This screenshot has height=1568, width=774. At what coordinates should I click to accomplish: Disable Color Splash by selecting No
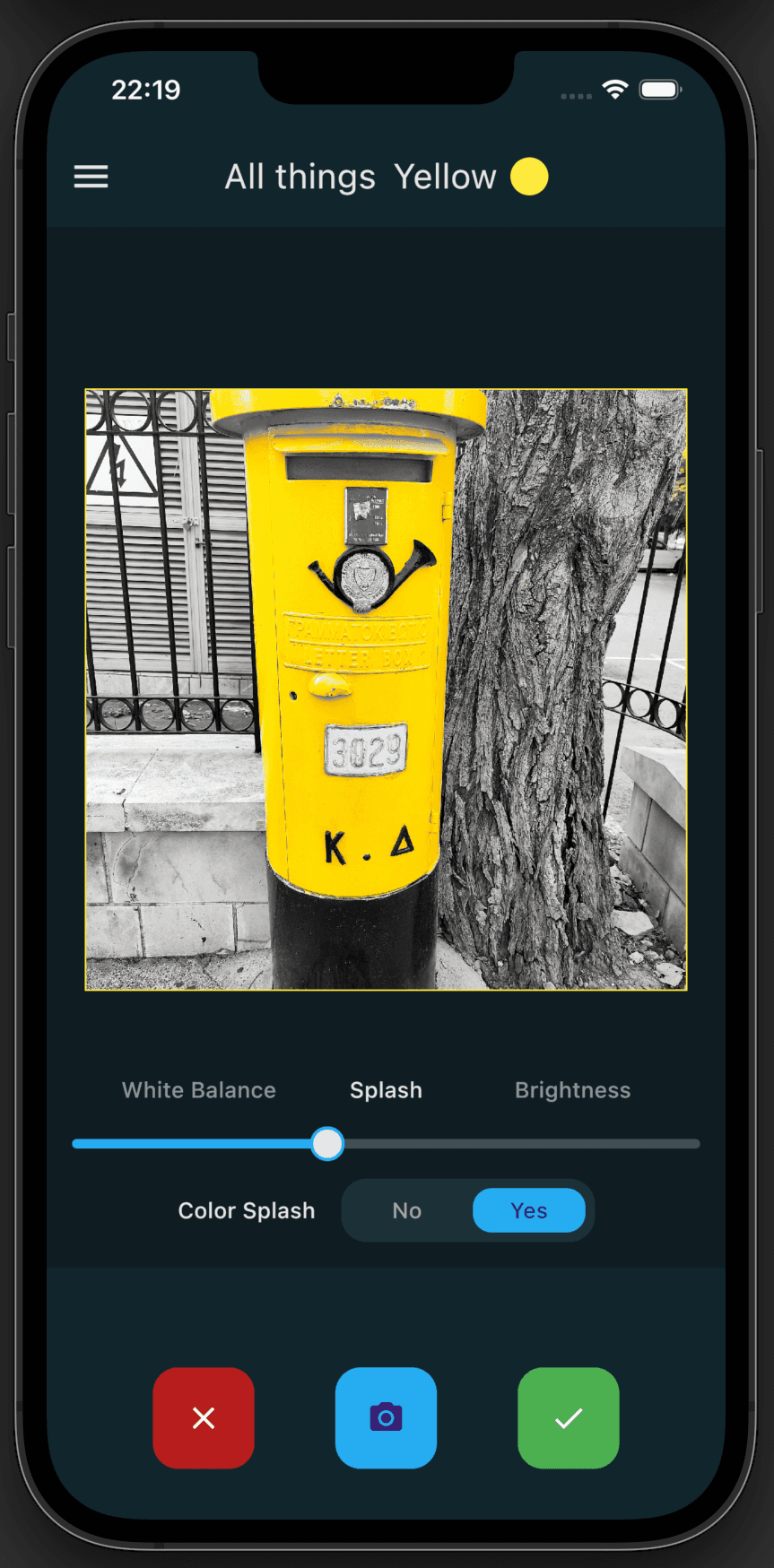point(406,1209)
